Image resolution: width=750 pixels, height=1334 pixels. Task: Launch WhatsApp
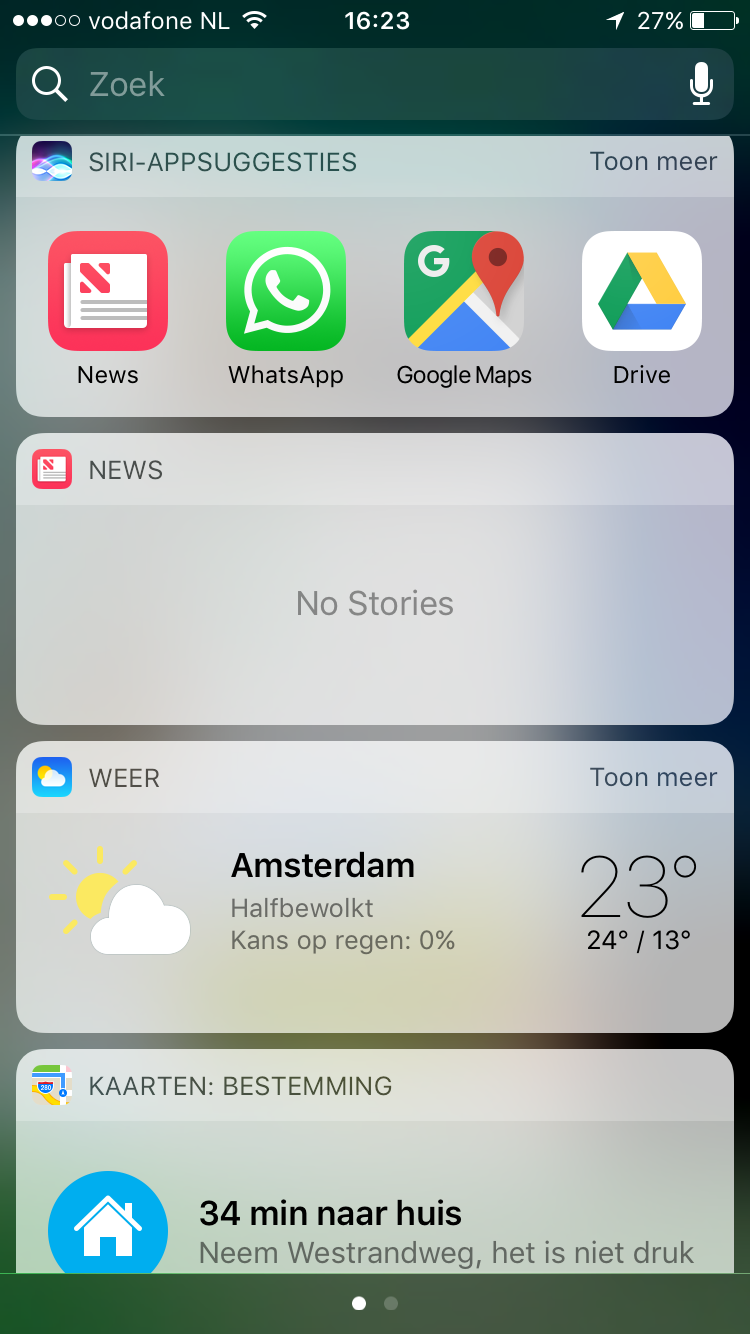point(286,292)
